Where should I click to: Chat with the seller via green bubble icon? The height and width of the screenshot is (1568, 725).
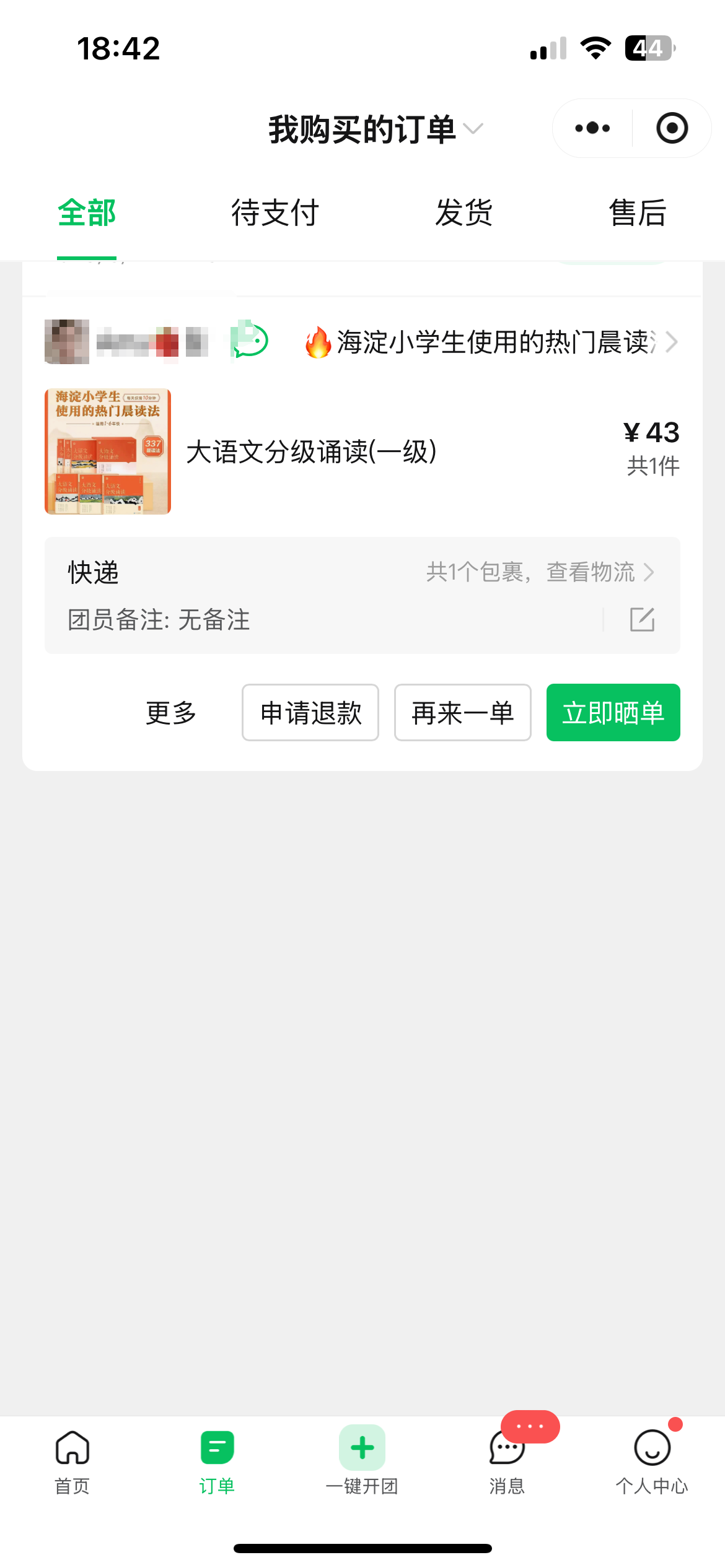pos(250,340)
